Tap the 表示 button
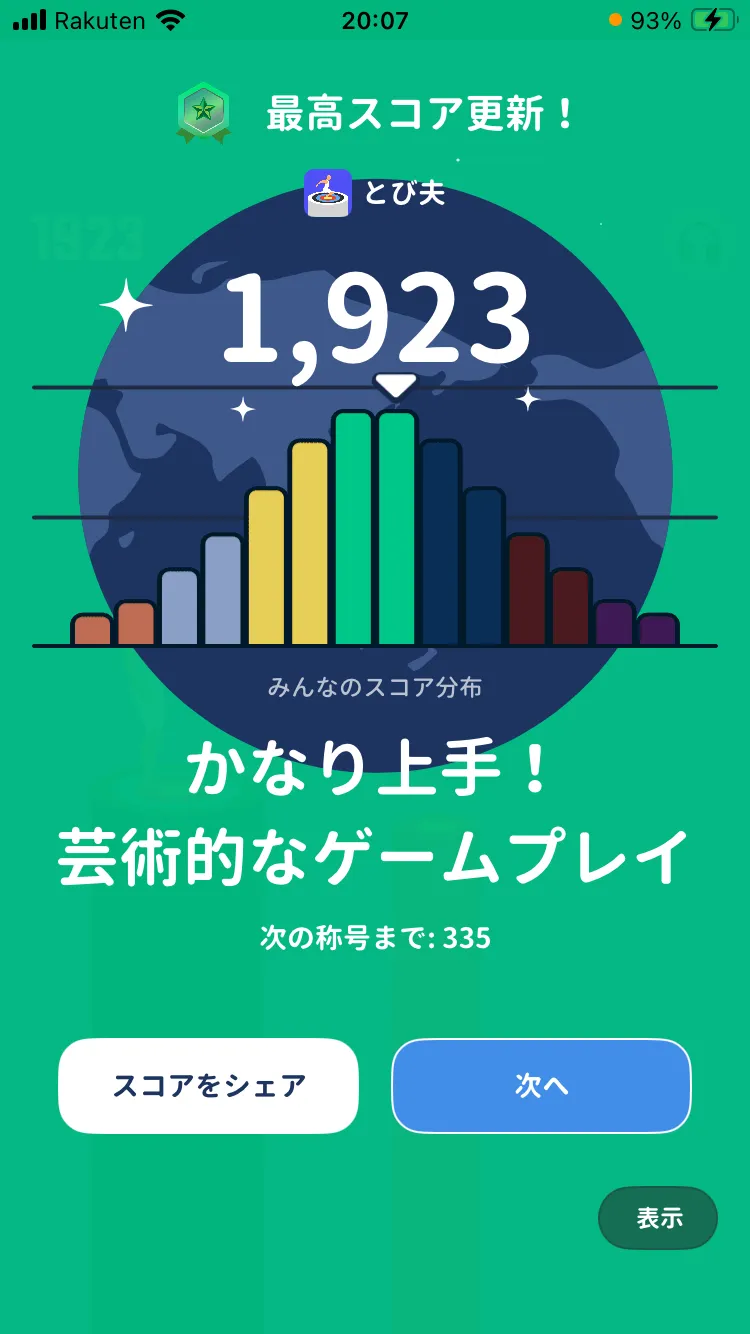Viewport: 750px width, 1334px height. click(x=658, y=1218)
